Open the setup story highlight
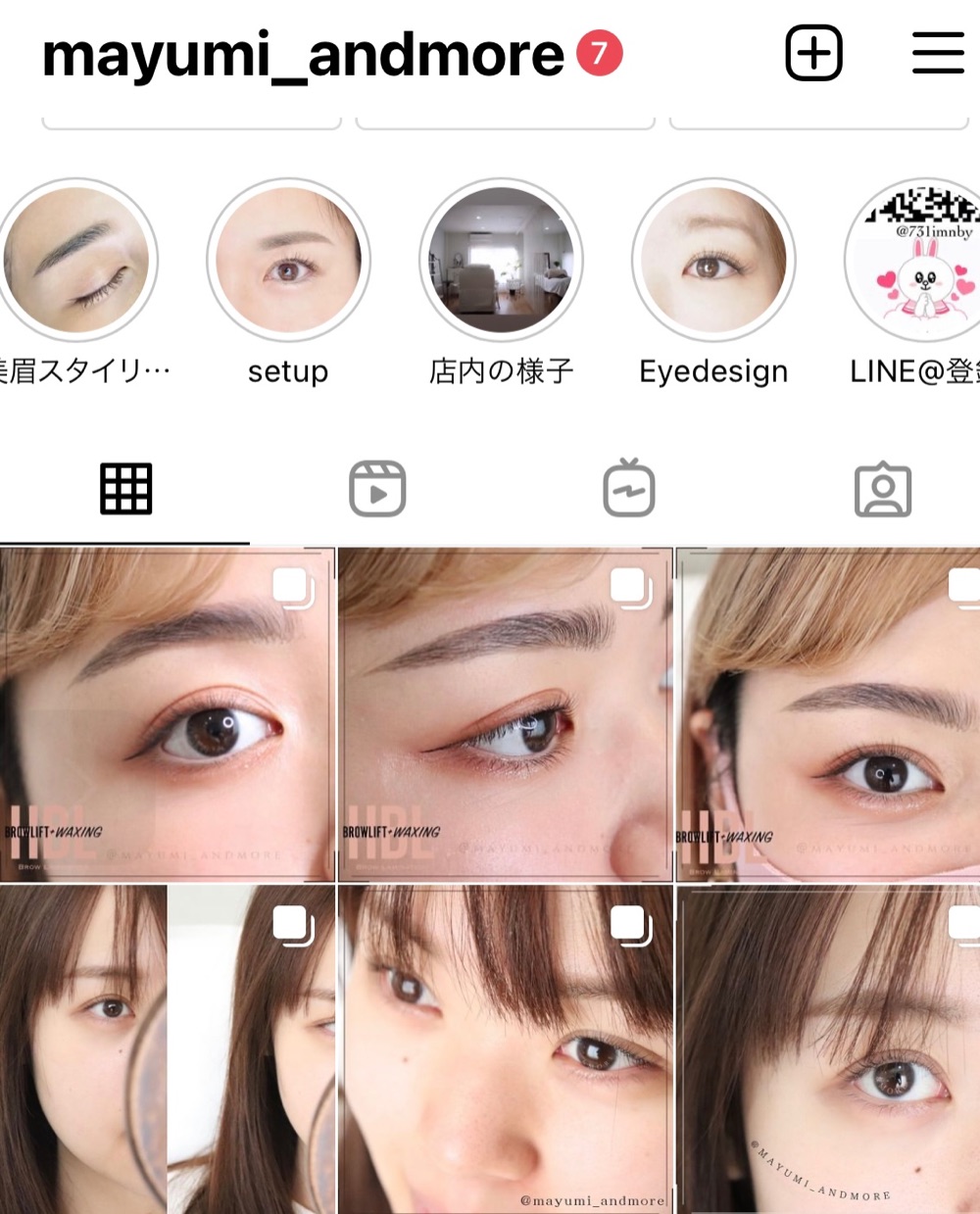Viewport: 980px width, 1214px height. point(288,261)
